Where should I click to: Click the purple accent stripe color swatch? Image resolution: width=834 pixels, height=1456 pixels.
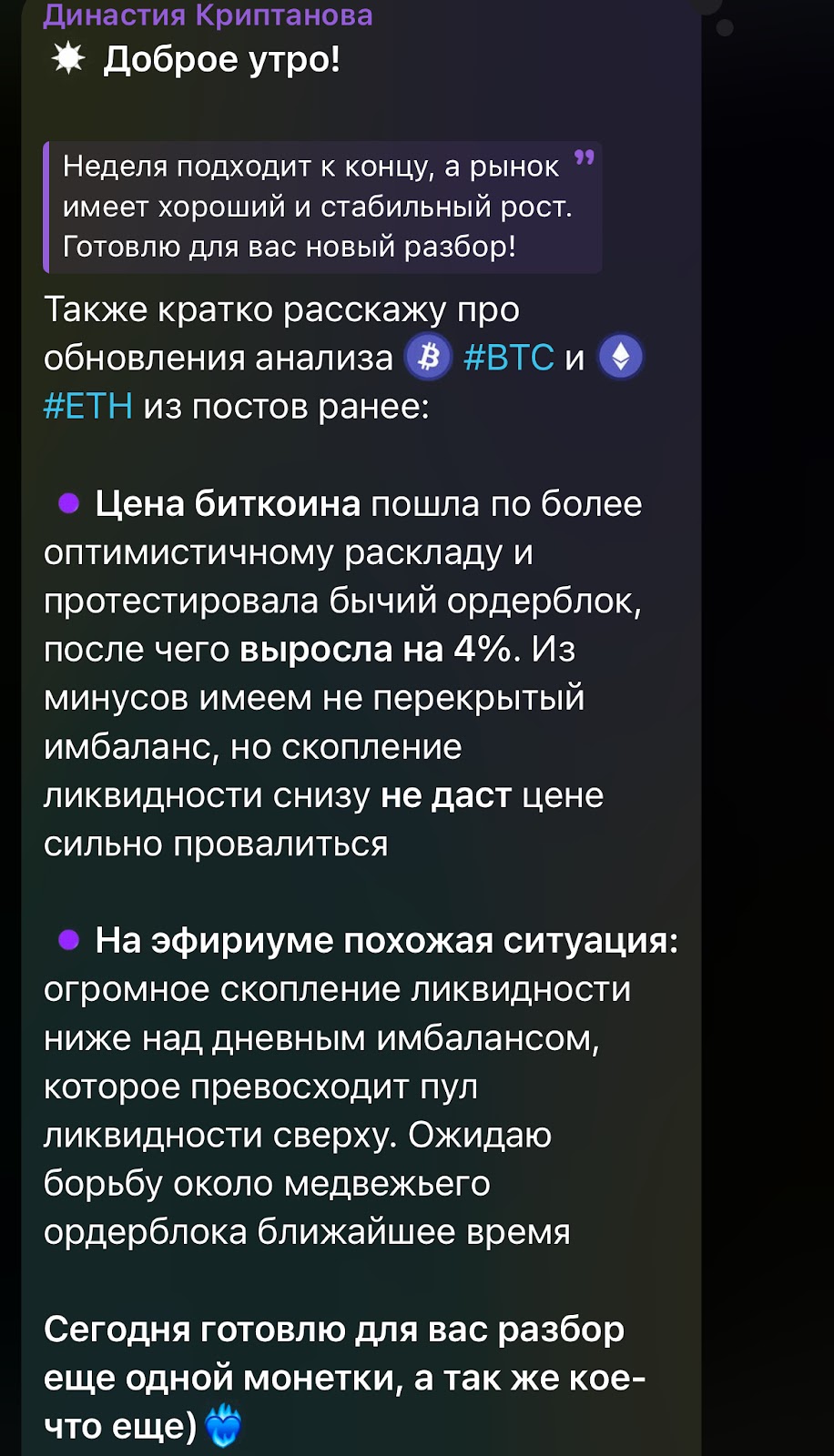click(x=48, y=205)
